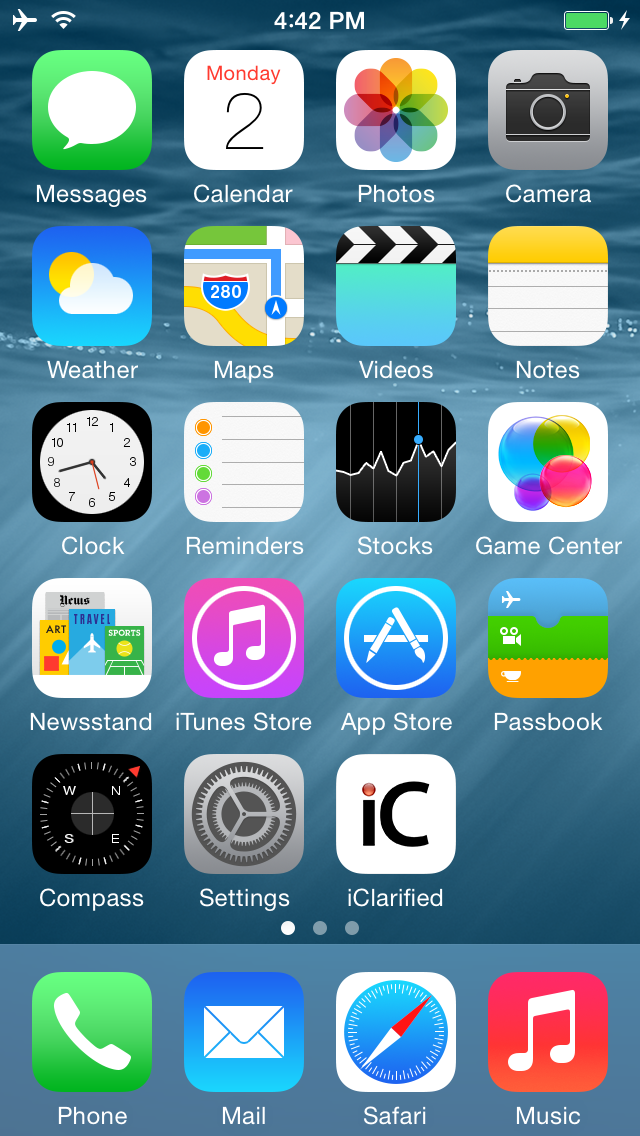The image size is (640, 1136).
Task: Open Mail from the dock
Action: pyautogui.click(x=244, y=1032)
